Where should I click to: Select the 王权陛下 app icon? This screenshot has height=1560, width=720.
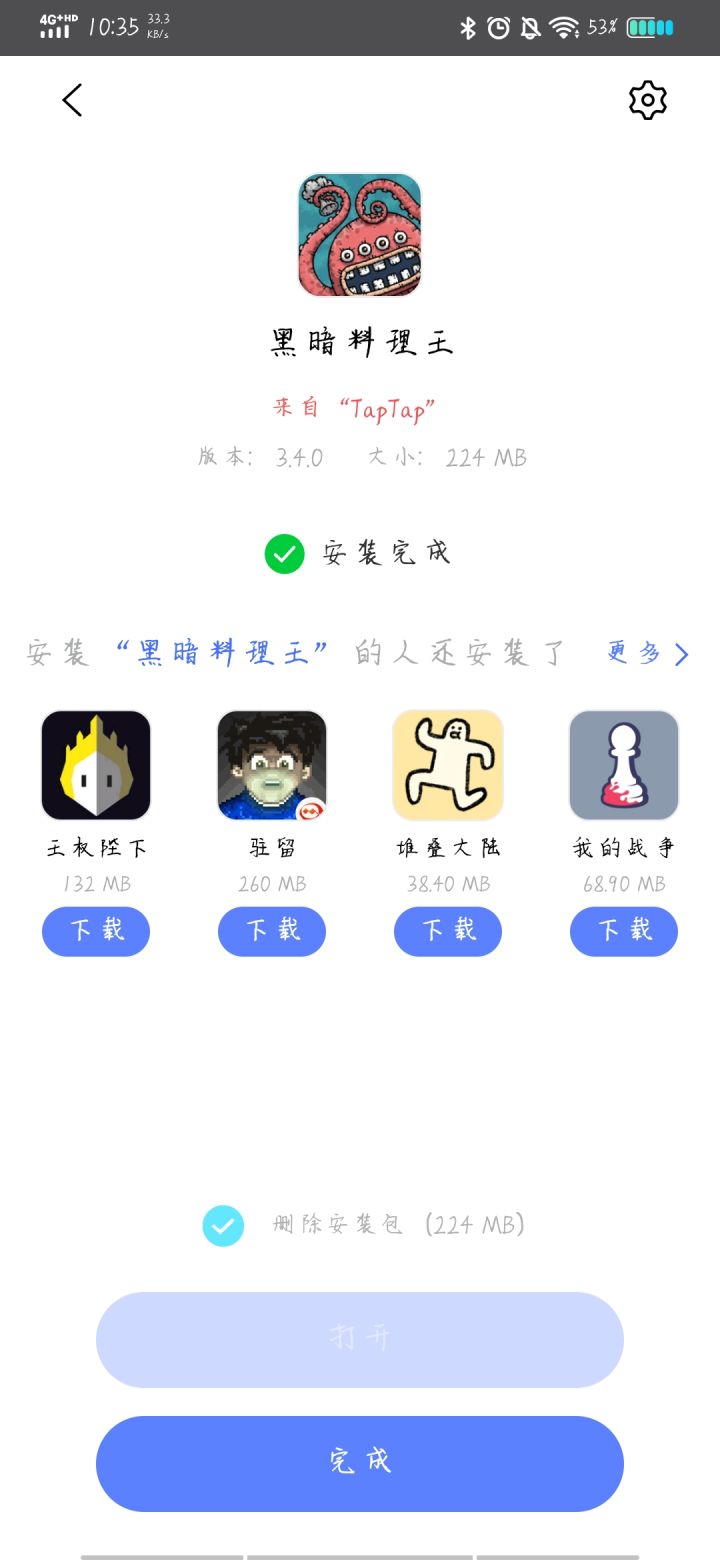96,764
